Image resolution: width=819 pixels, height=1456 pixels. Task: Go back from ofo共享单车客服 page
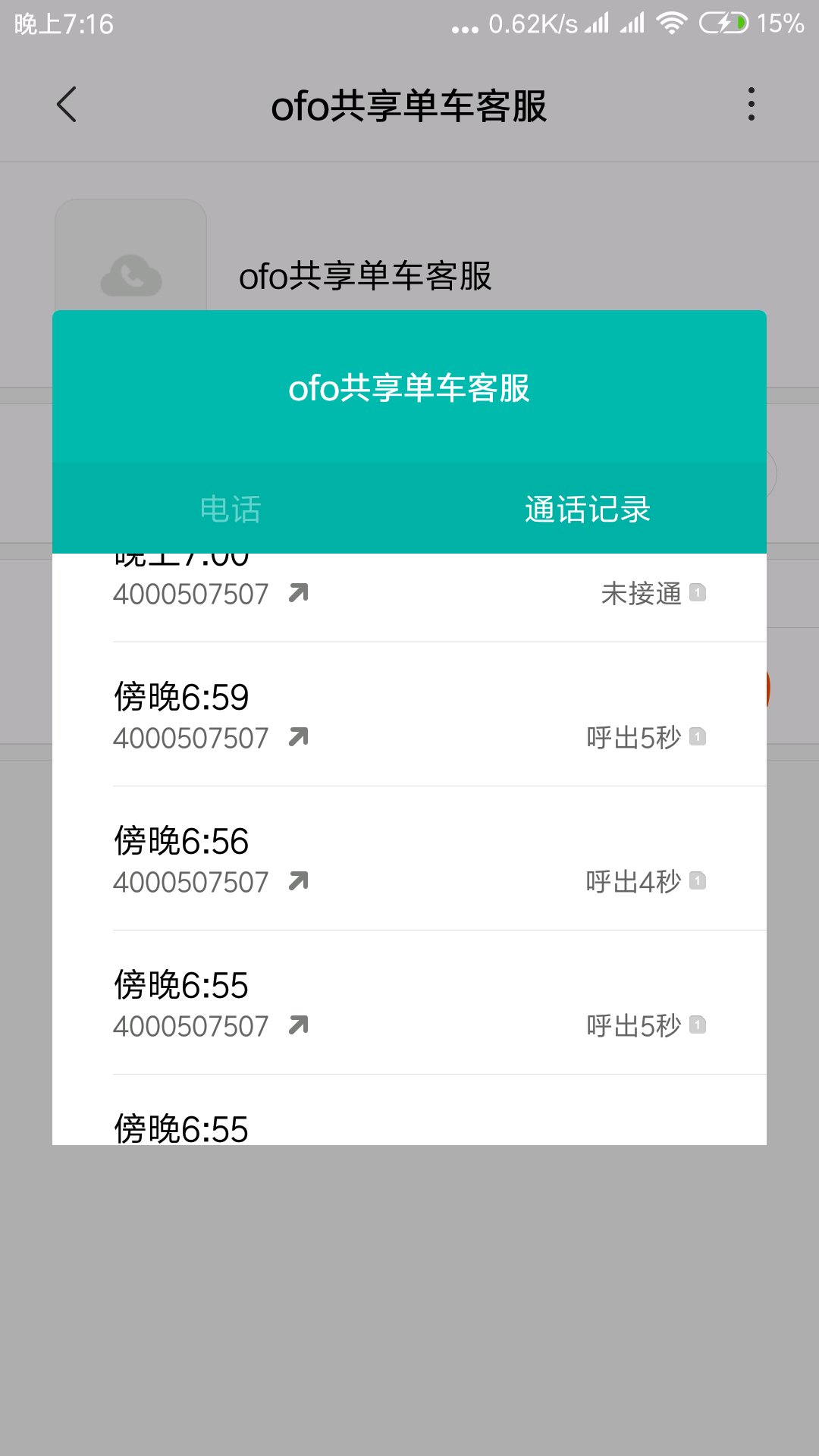(x=67, y=105)
